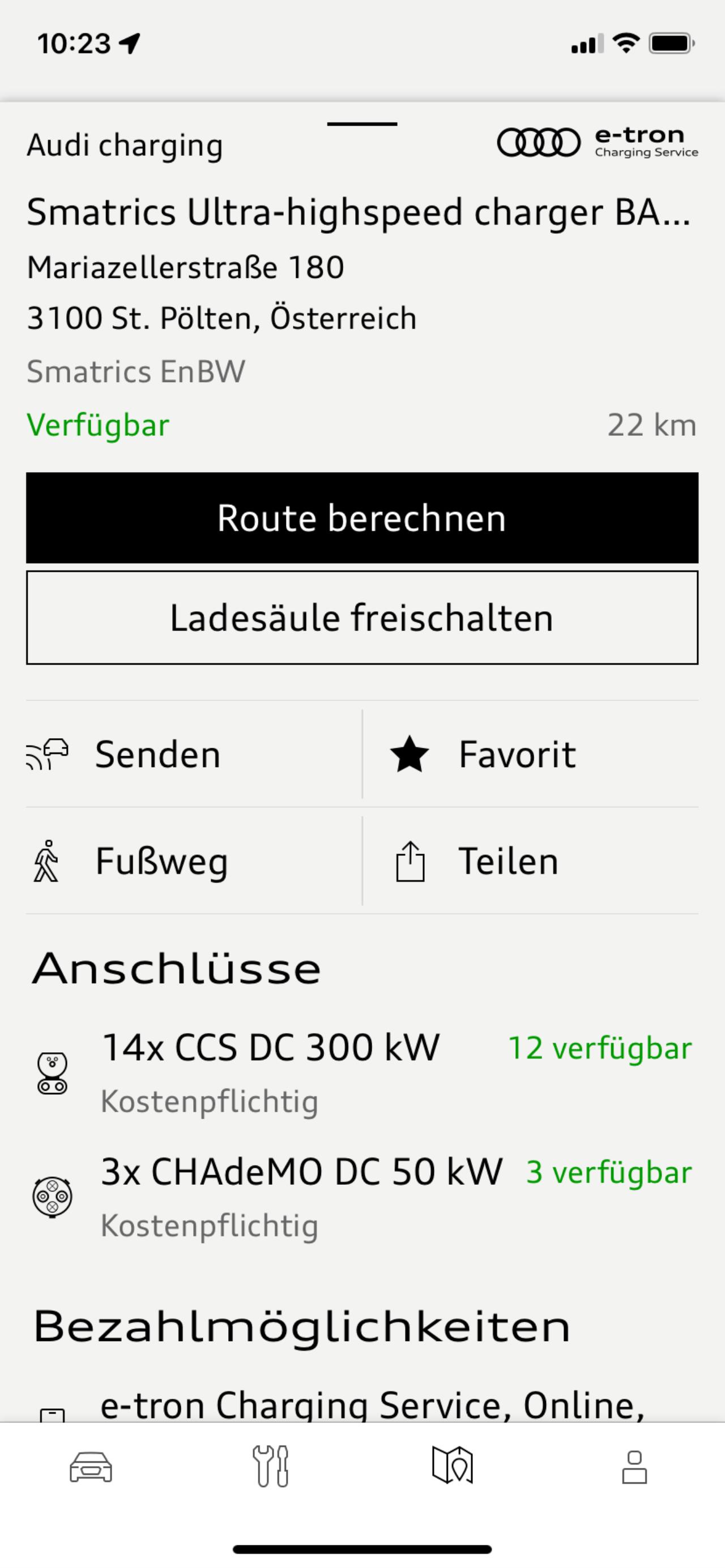Viewport: 725px width, 1568px height.
Task: Share this charging station via Teilen
Action: tap(531, 860)
